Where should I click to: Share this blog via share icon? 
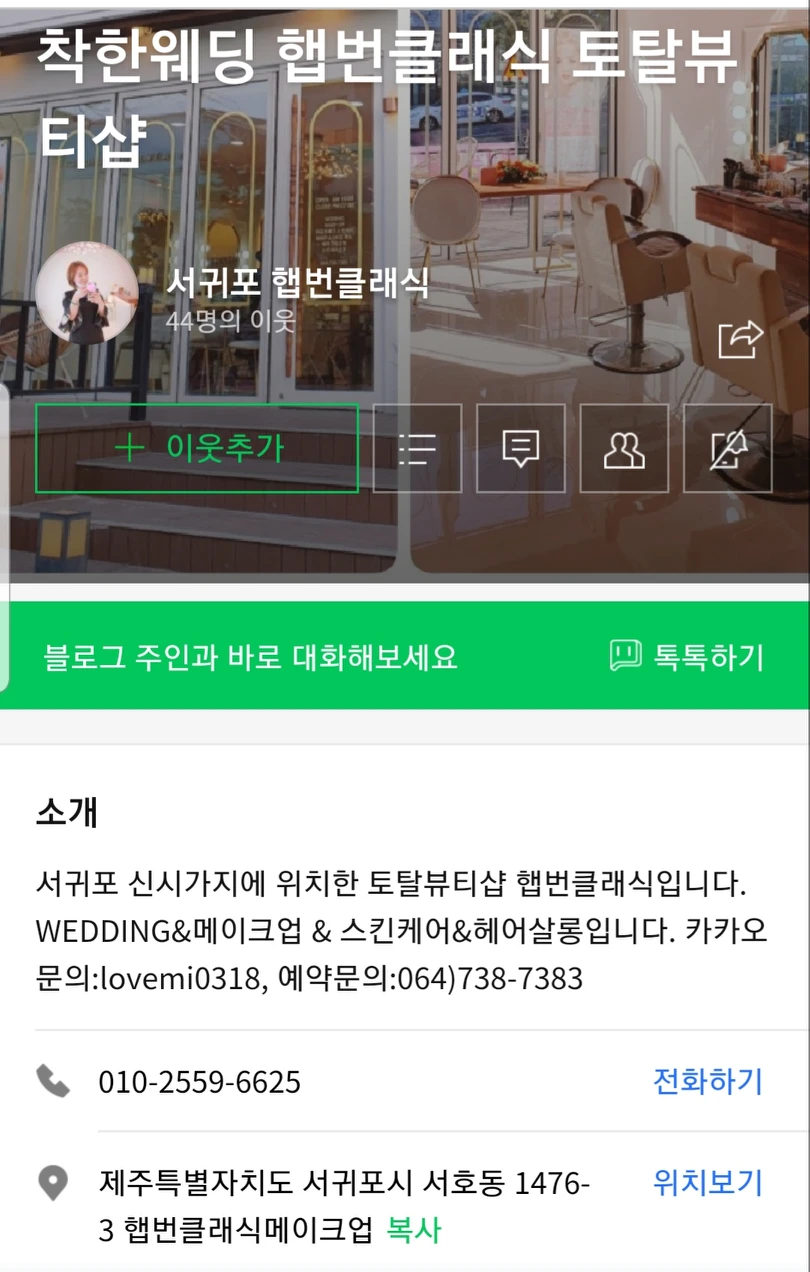pyautogui.click(x=740, y=340)
